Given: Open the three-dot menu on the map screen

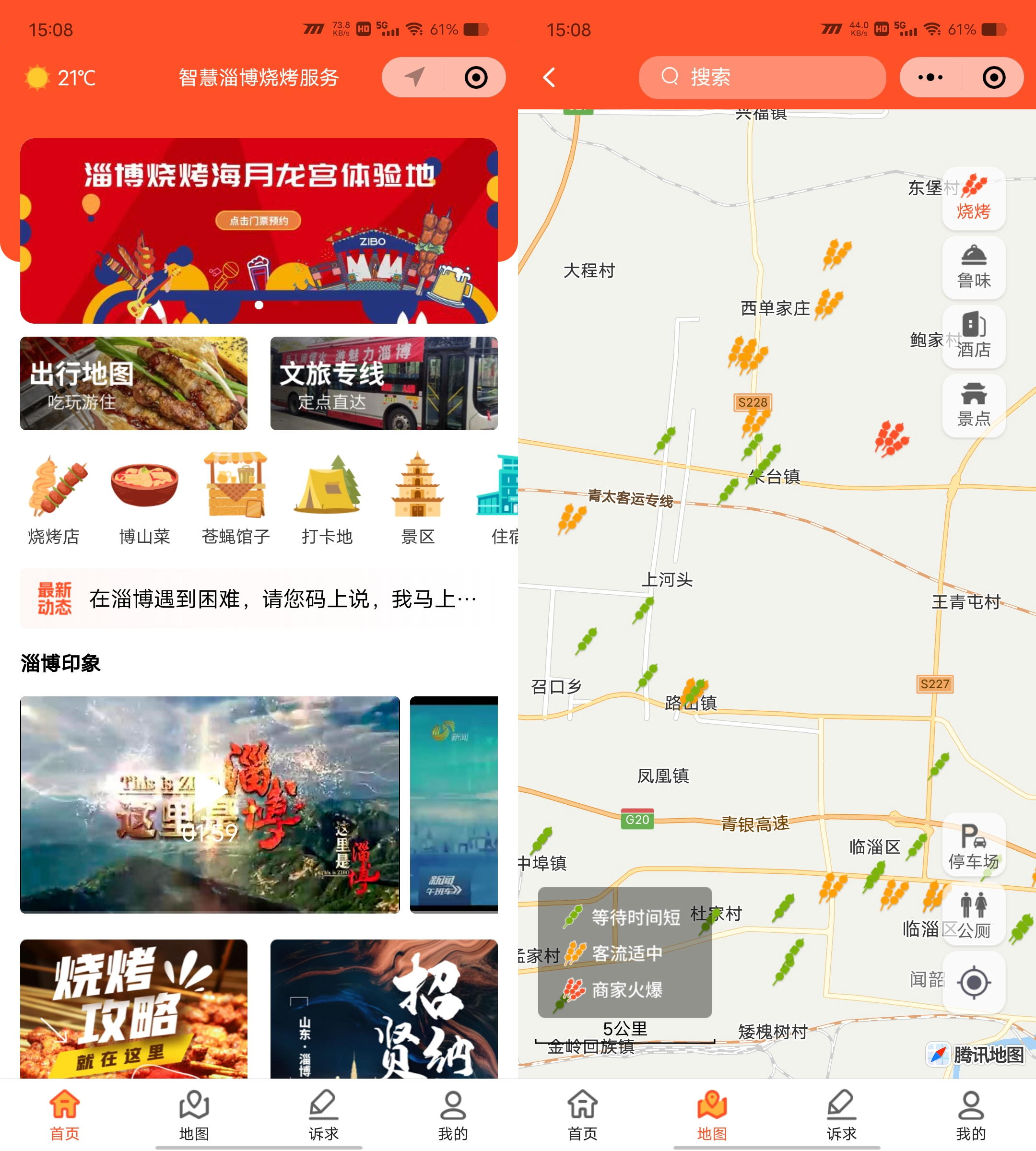Looking at the screenshot, I should pyautogui.click(x=930, y=77).
